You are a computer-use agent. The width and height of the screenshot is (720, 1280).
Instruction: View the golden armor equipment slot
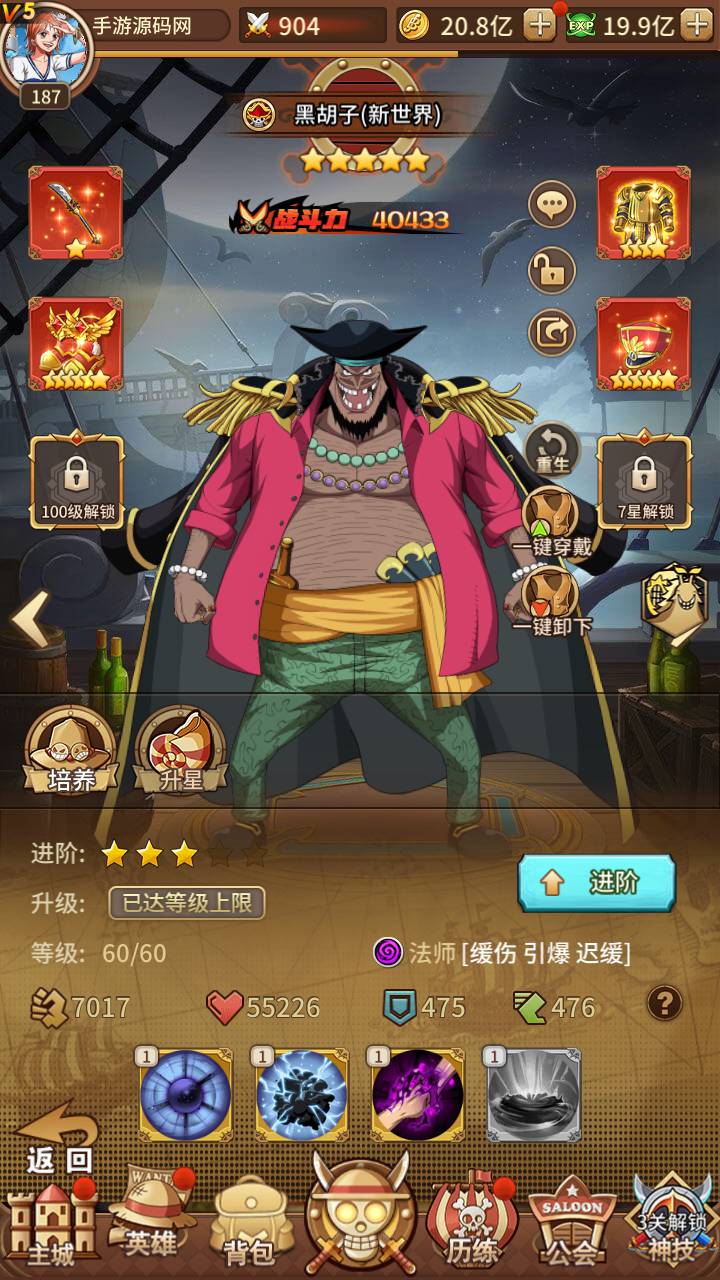(643, 213)
